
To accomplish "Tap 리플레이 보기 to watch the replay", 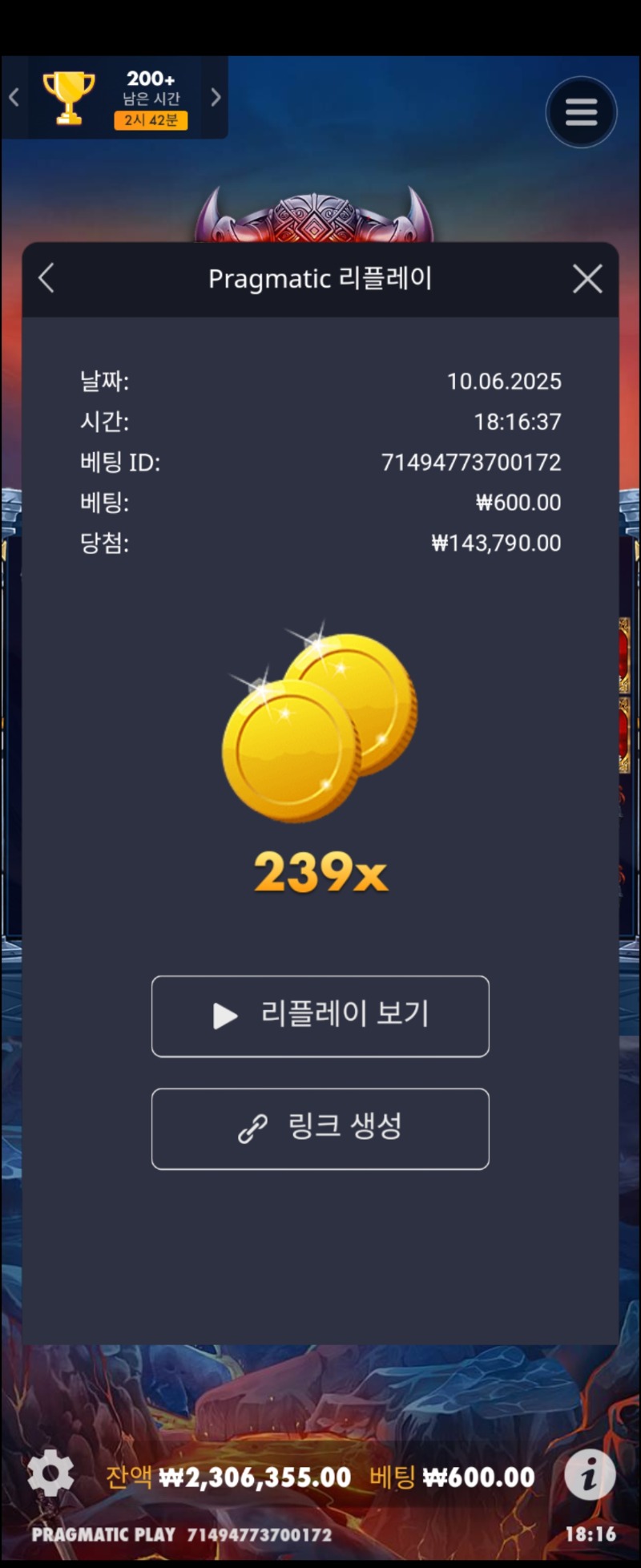I will click(x=320, y=1016).
